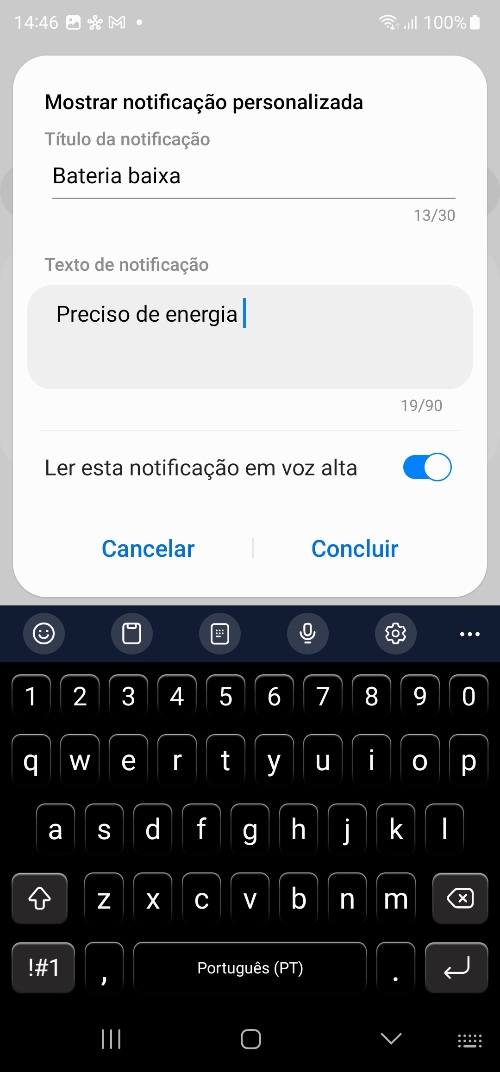Open the keyboard clipboard

coord(131,634)
